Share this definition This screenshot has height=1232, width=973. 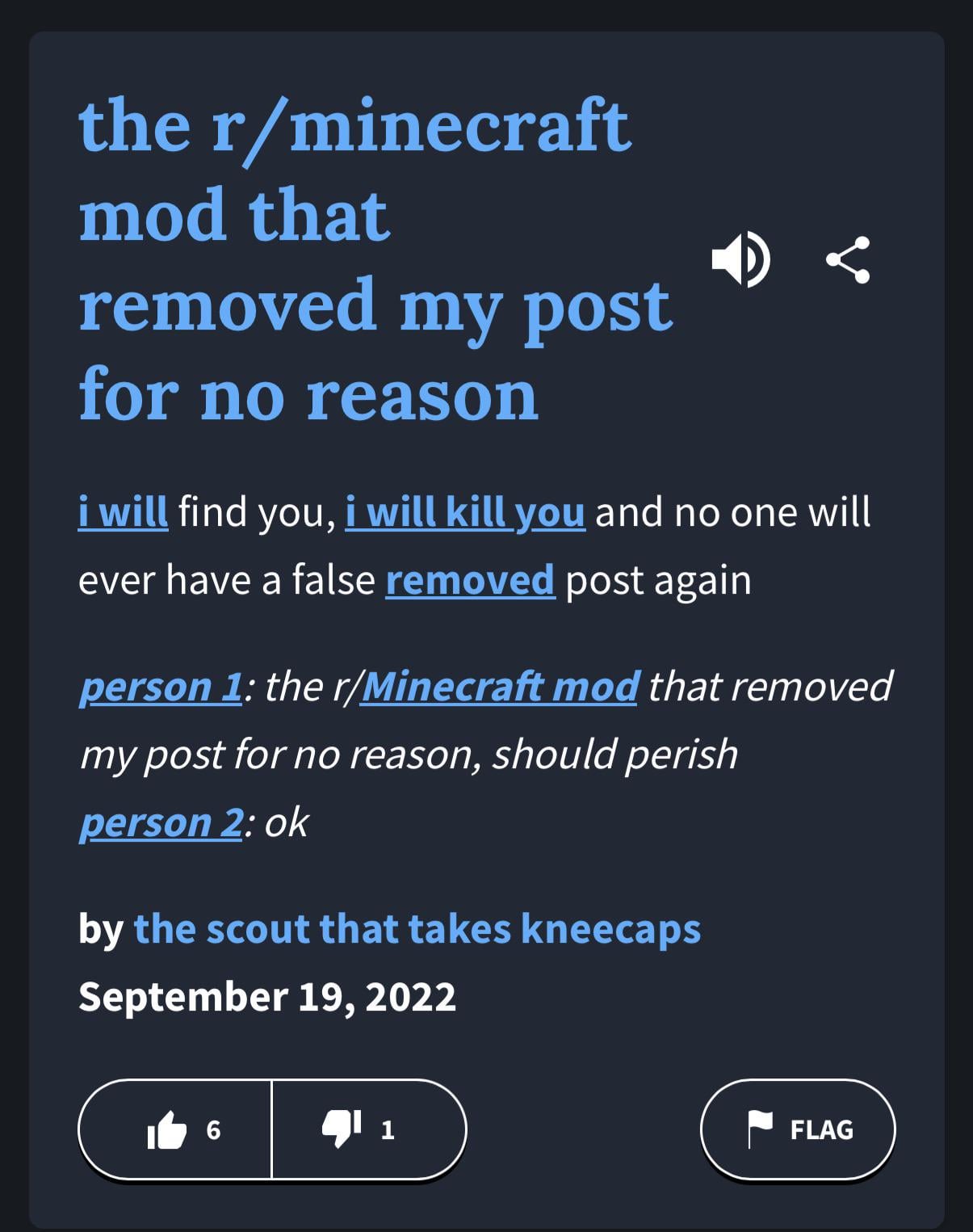point(848,260)
